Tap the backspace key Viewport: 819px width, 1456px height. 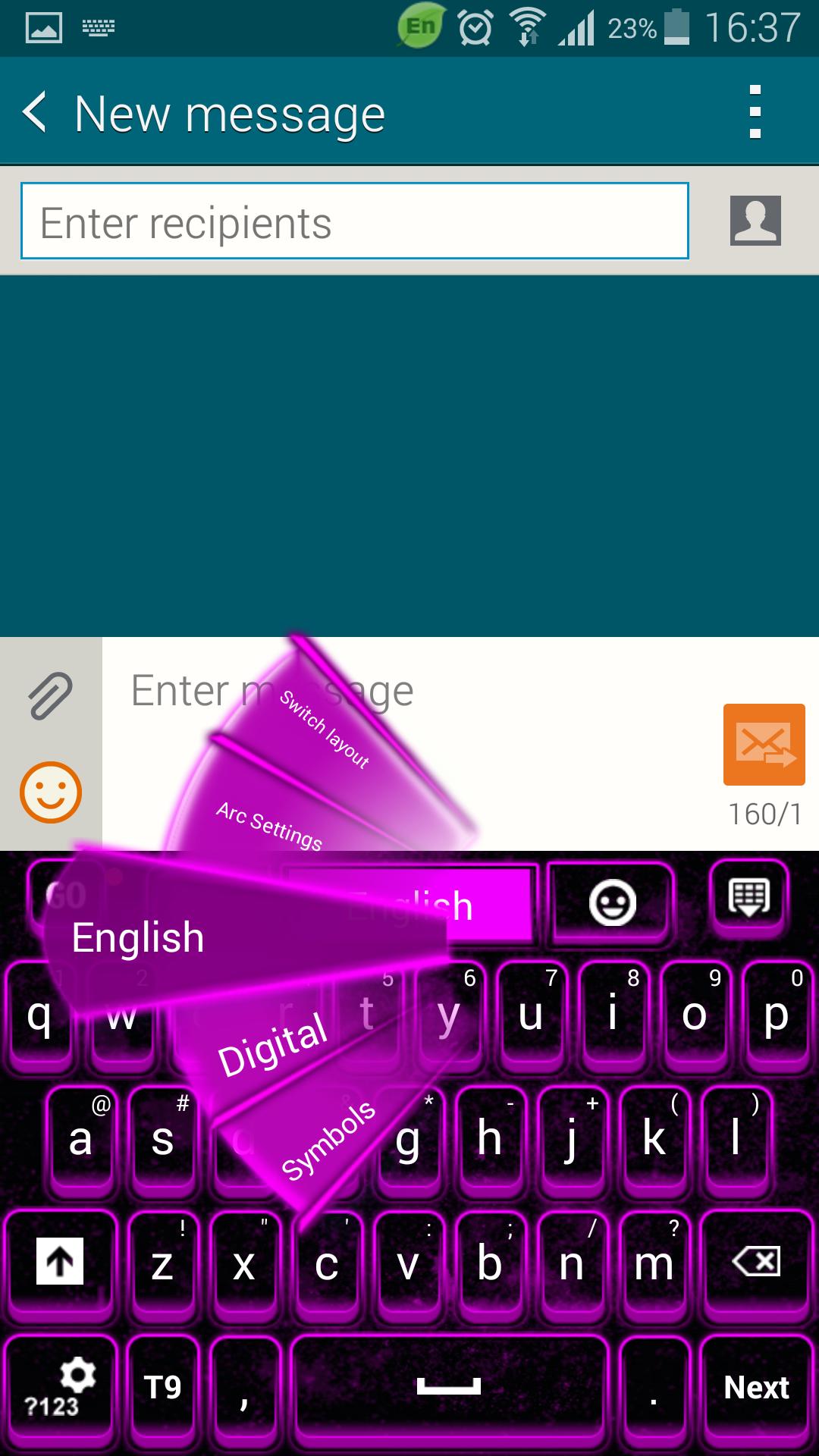[755, 1261]
